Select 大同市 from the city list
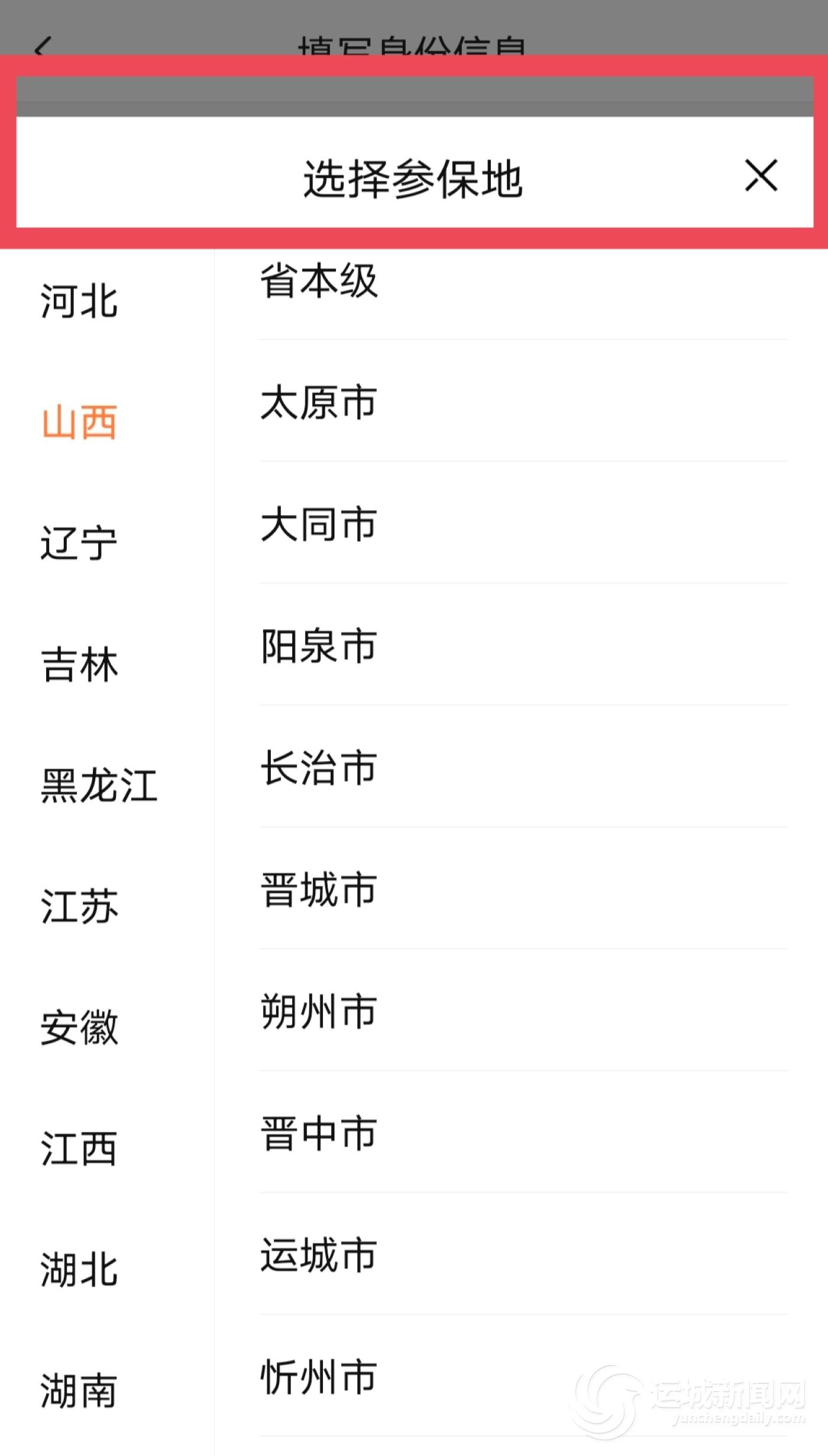The height and width of the screenshot is (1456, 828). [319, 524]
